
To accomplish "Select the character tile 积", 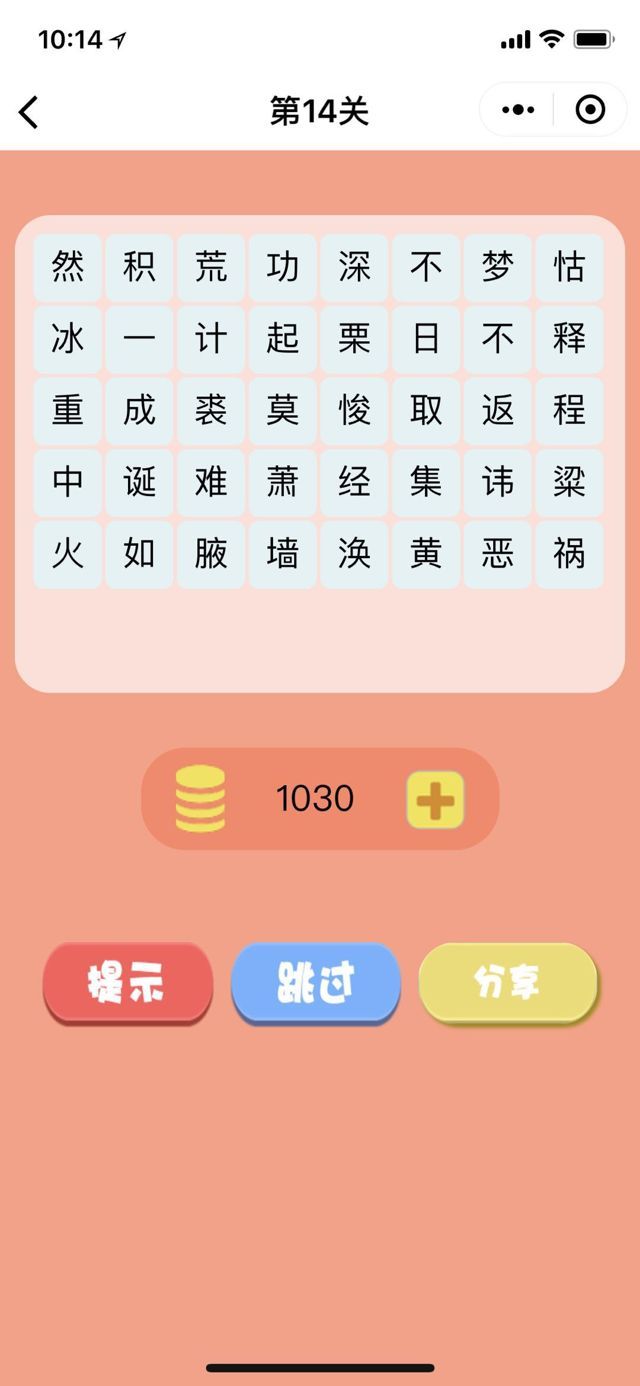I will pos(140,267).
